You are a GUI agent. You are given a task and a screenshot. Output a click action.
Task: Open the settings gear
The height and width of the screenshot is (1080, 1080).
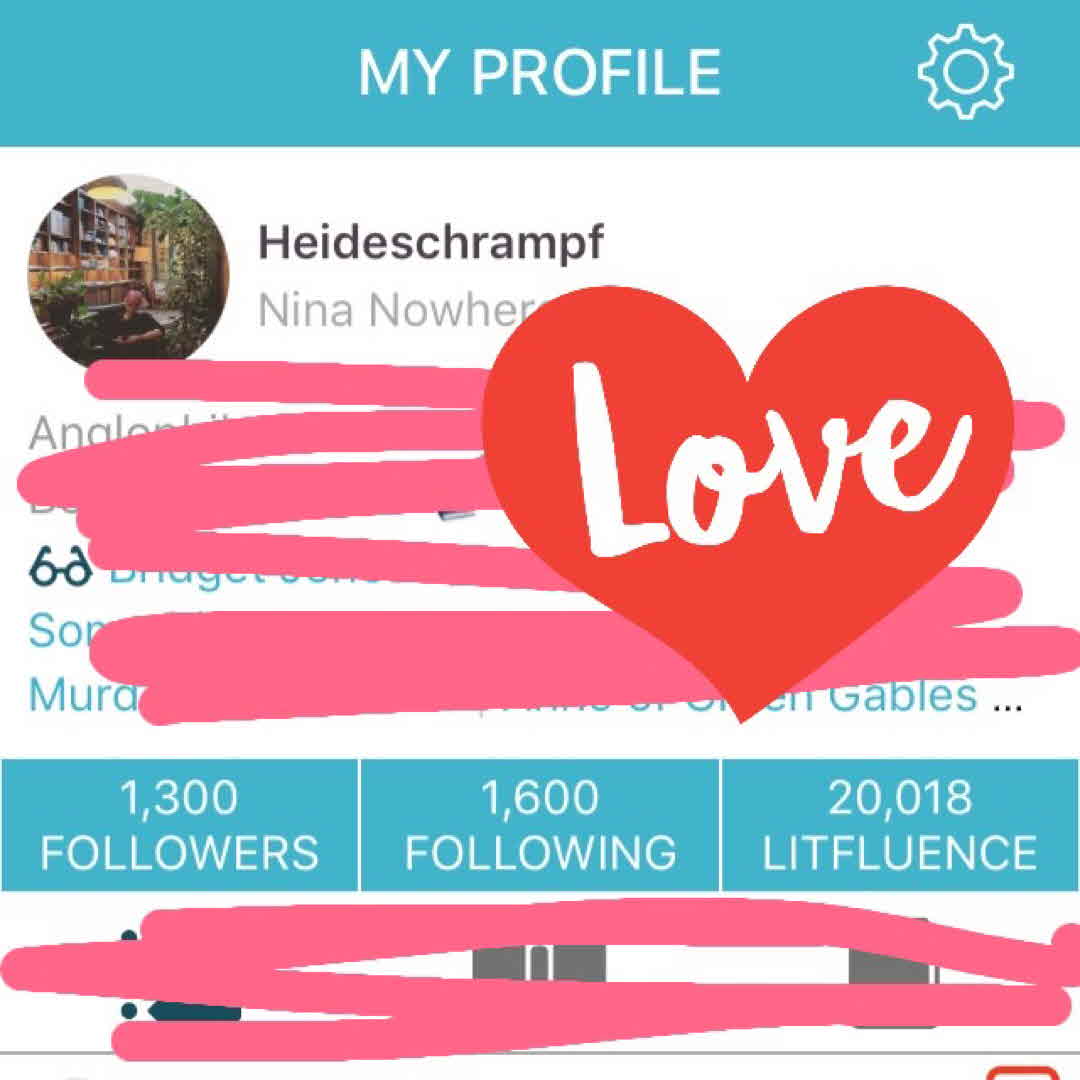(x=965, y=72)
